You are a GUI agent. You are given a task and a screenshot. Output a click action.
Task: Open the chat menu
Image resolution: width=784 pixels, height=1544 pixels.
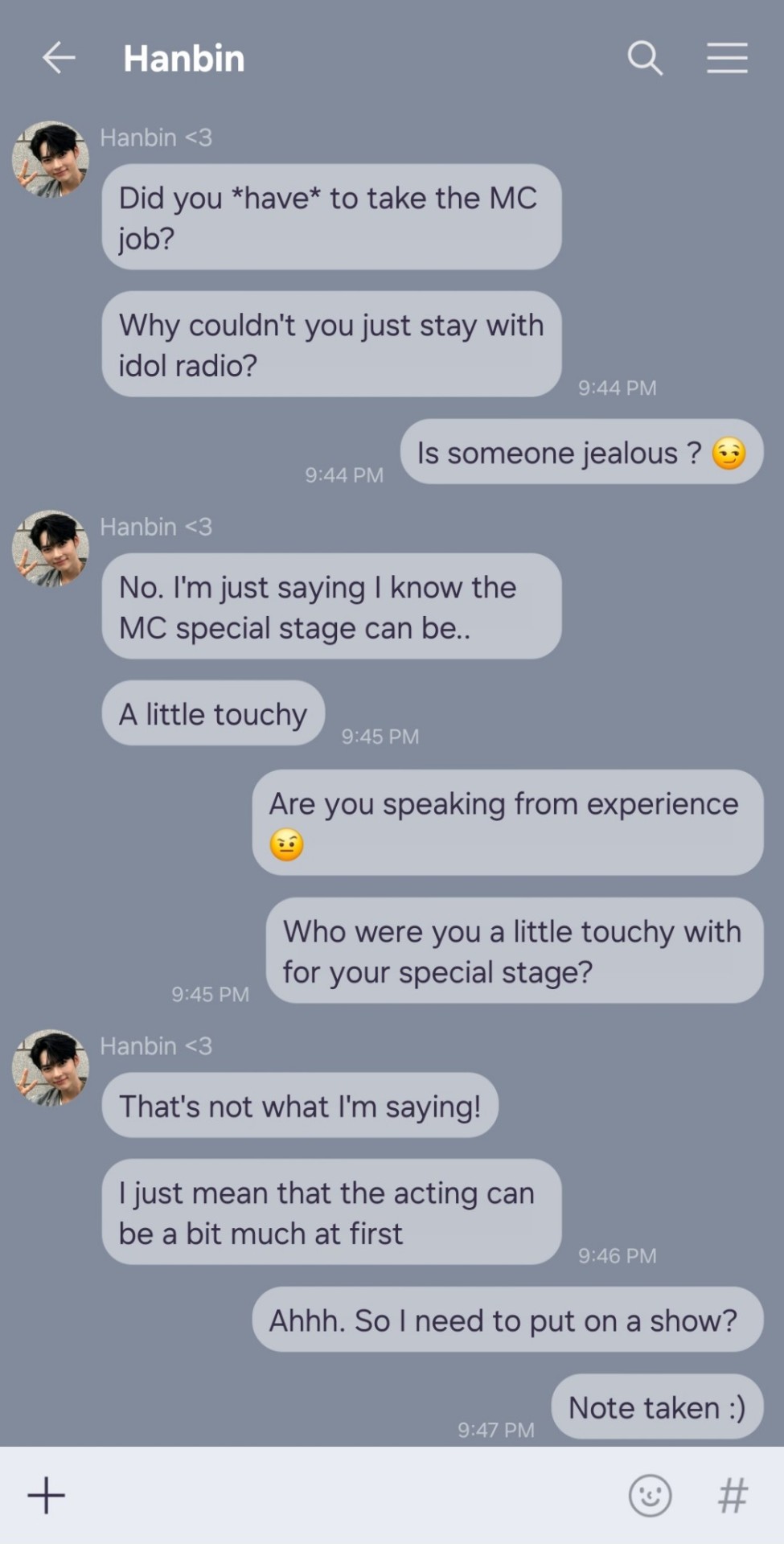pyautogui.click(x=727, y=58)
